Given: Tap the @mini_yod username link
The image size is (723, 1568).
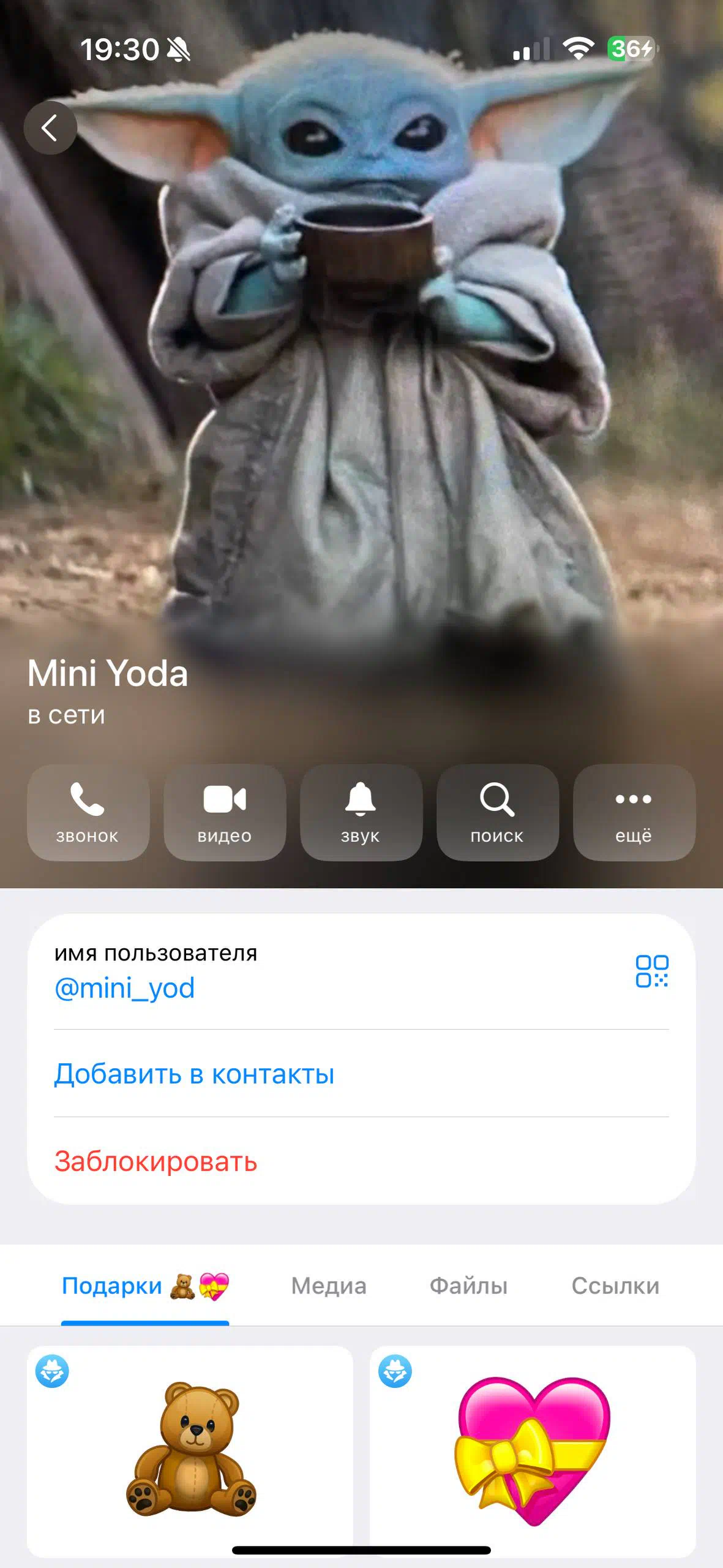Looking at the screenshot, I should (x=125, y=988).
